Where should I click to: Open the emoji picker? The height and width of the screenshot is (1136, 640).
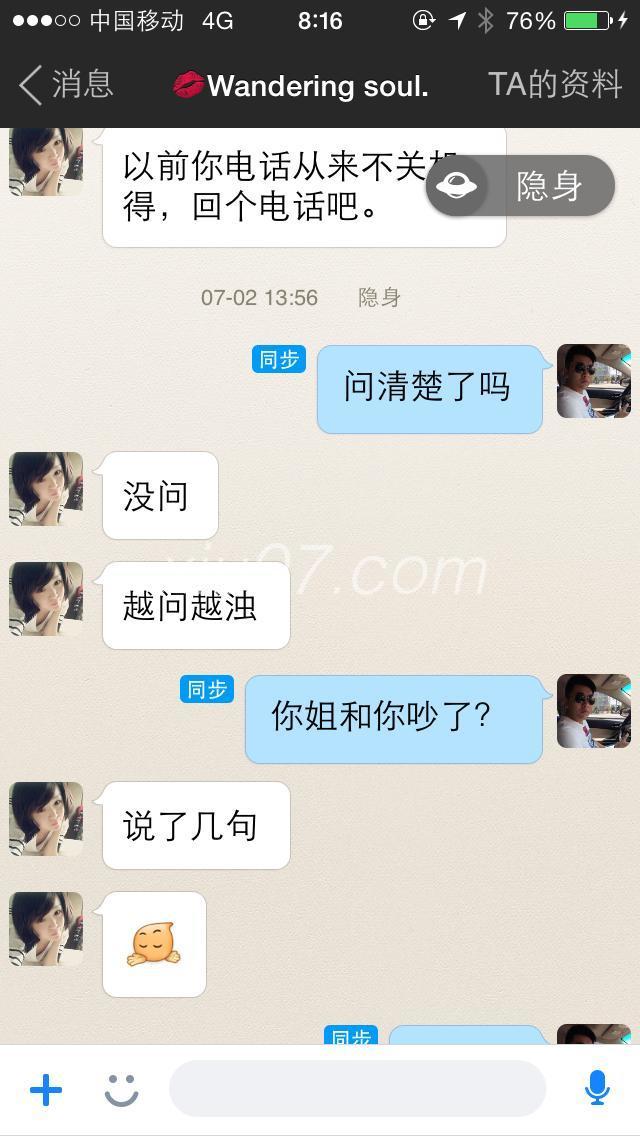[x=122, y=1090]
